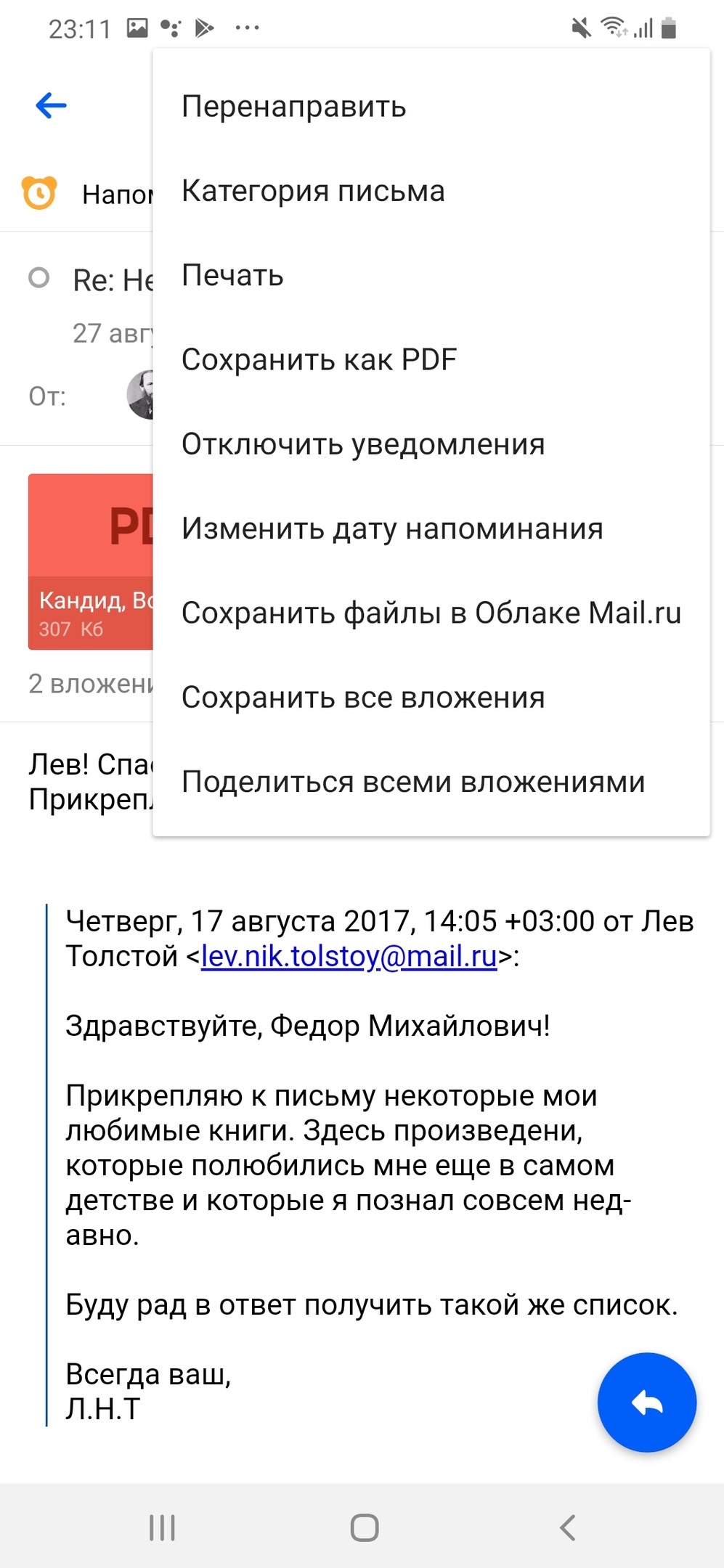Tap Отключить уведомления
Image resolution: width=724 pixels, height=1568 pixels.
pos(363,444)
